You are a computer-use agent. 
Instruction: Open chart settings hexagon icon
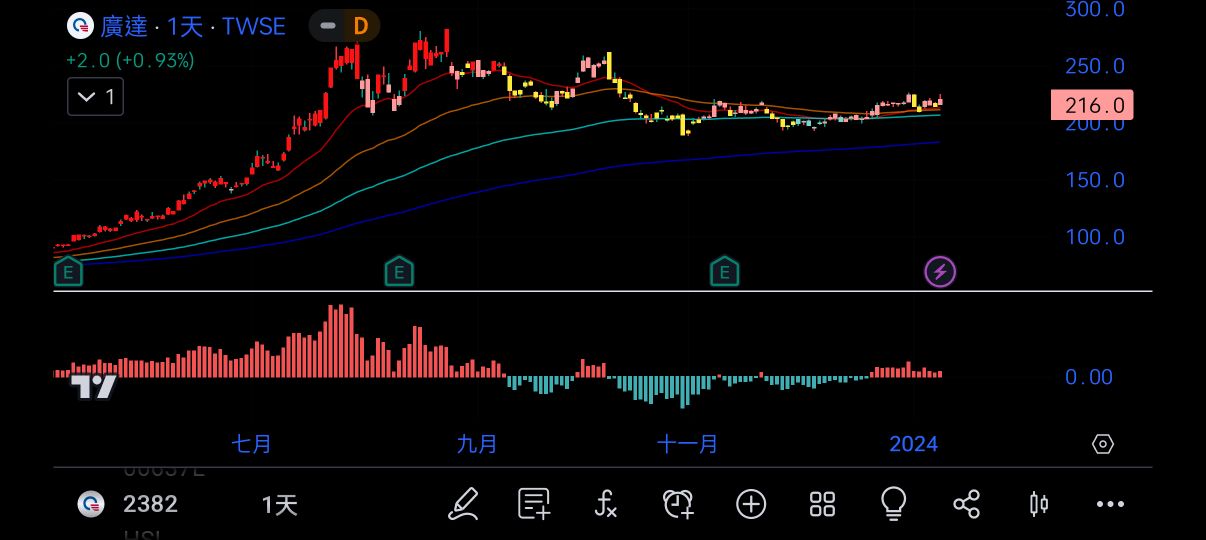tap(1103, 444)
